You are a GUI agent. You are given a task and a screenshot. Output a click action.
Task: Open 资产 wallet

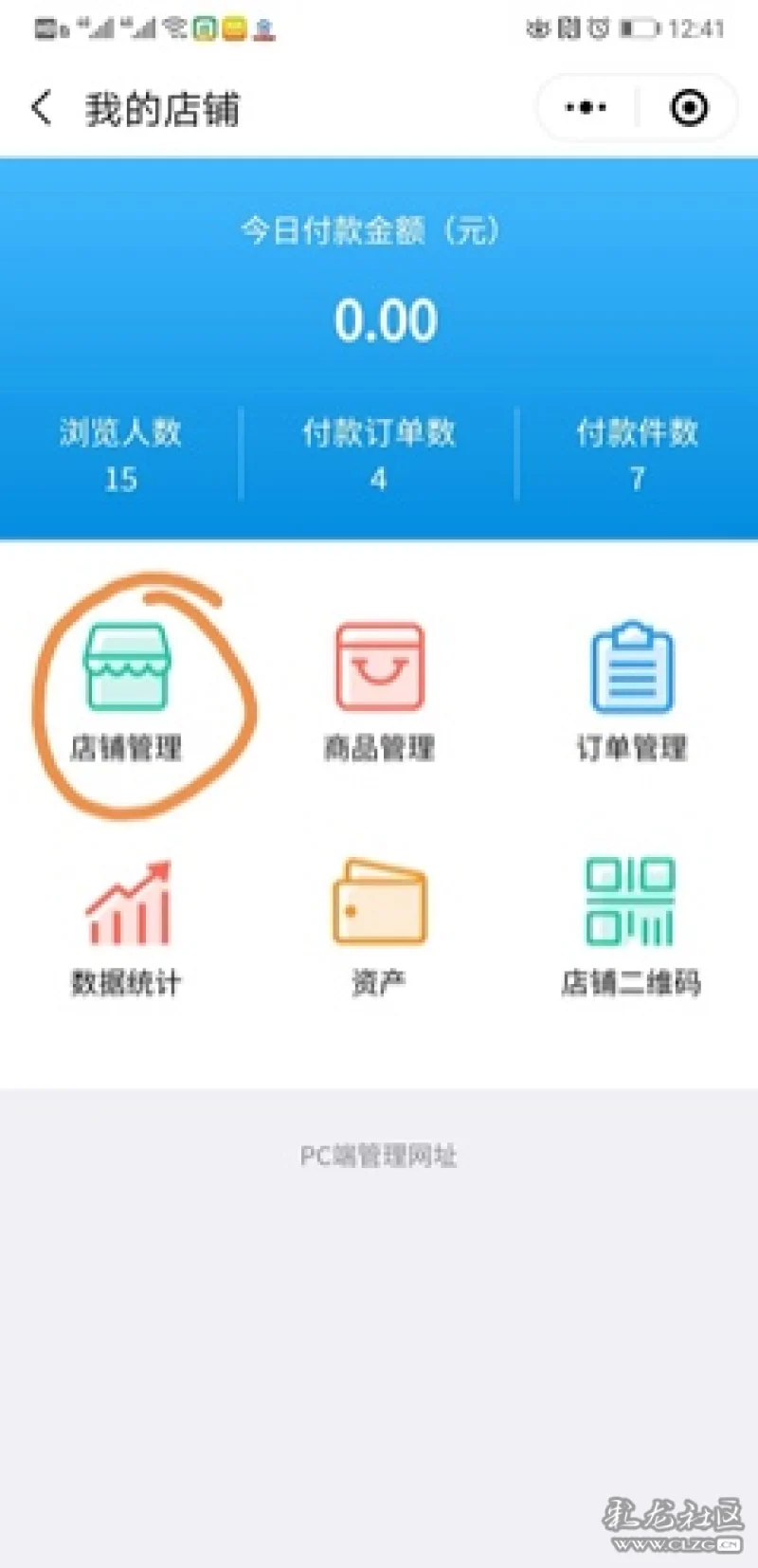[379, 927]
